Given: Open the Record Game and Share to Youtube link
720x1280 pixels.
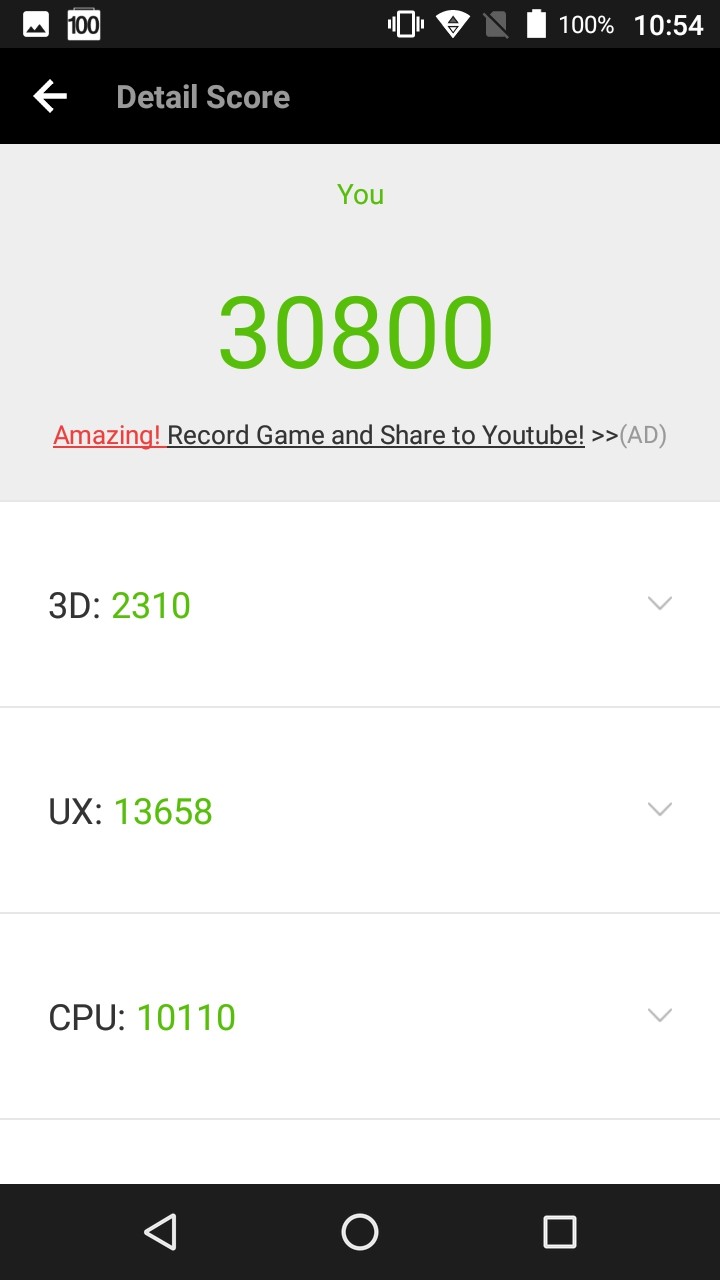Looking at the screenshot, I should click(x=375, y=435).
